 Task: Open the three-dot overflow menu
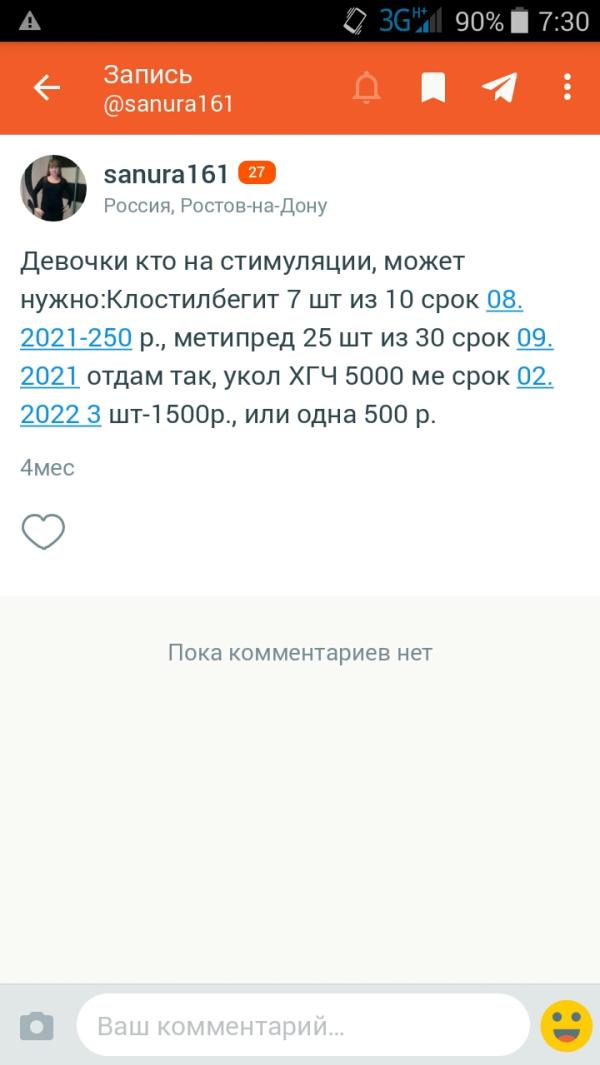(x=567, y=88)
